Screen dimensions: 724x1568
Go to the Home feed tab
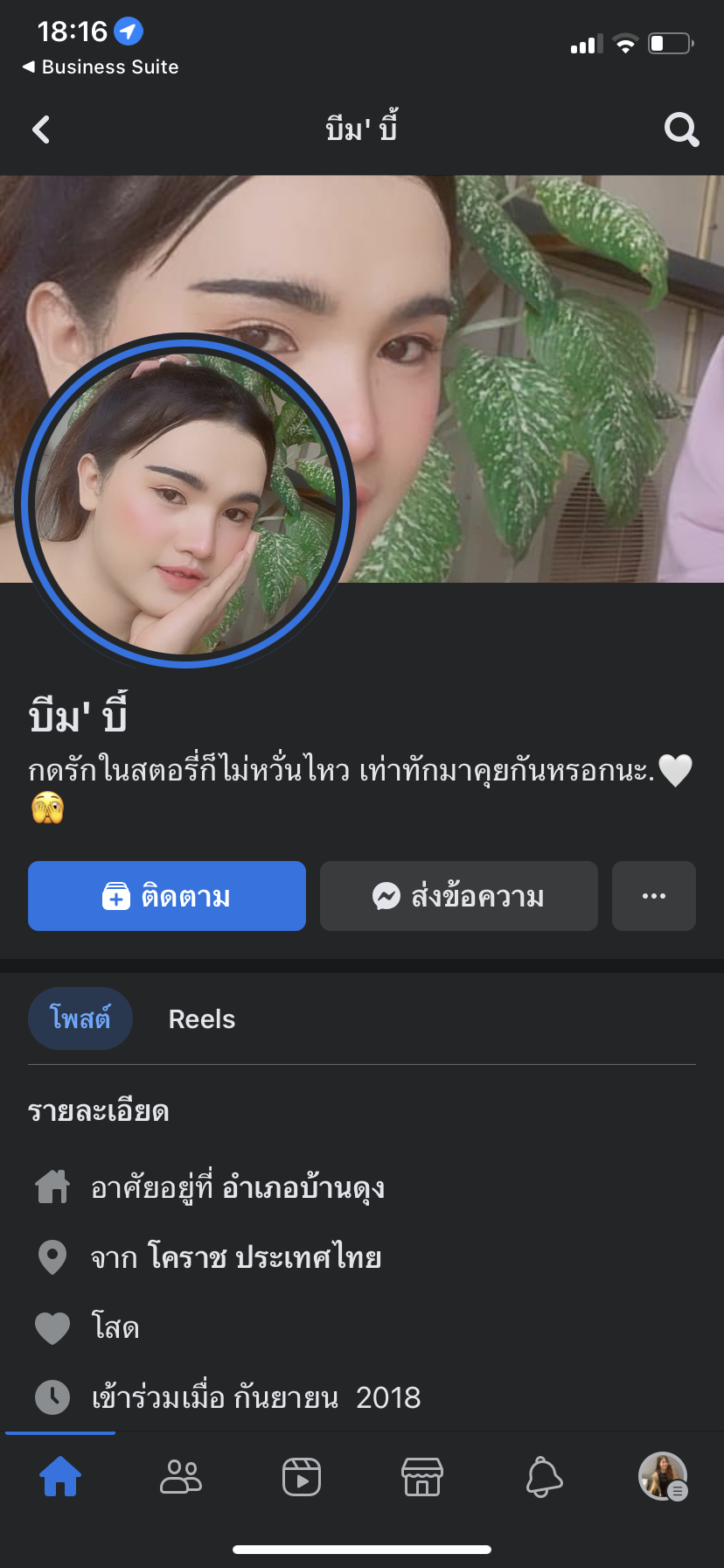click(60, 1477)
